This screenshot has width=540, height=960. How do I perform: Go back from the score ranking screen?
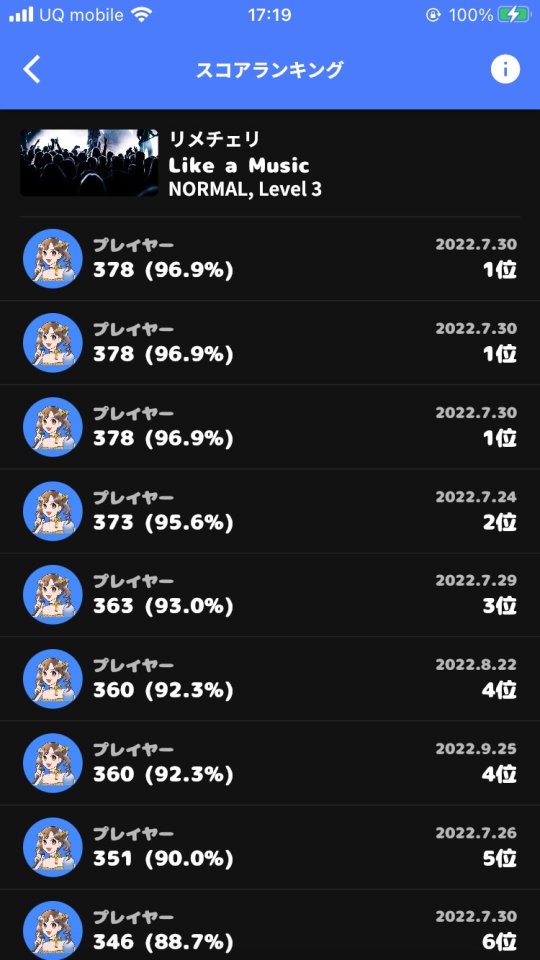(32, 69)
